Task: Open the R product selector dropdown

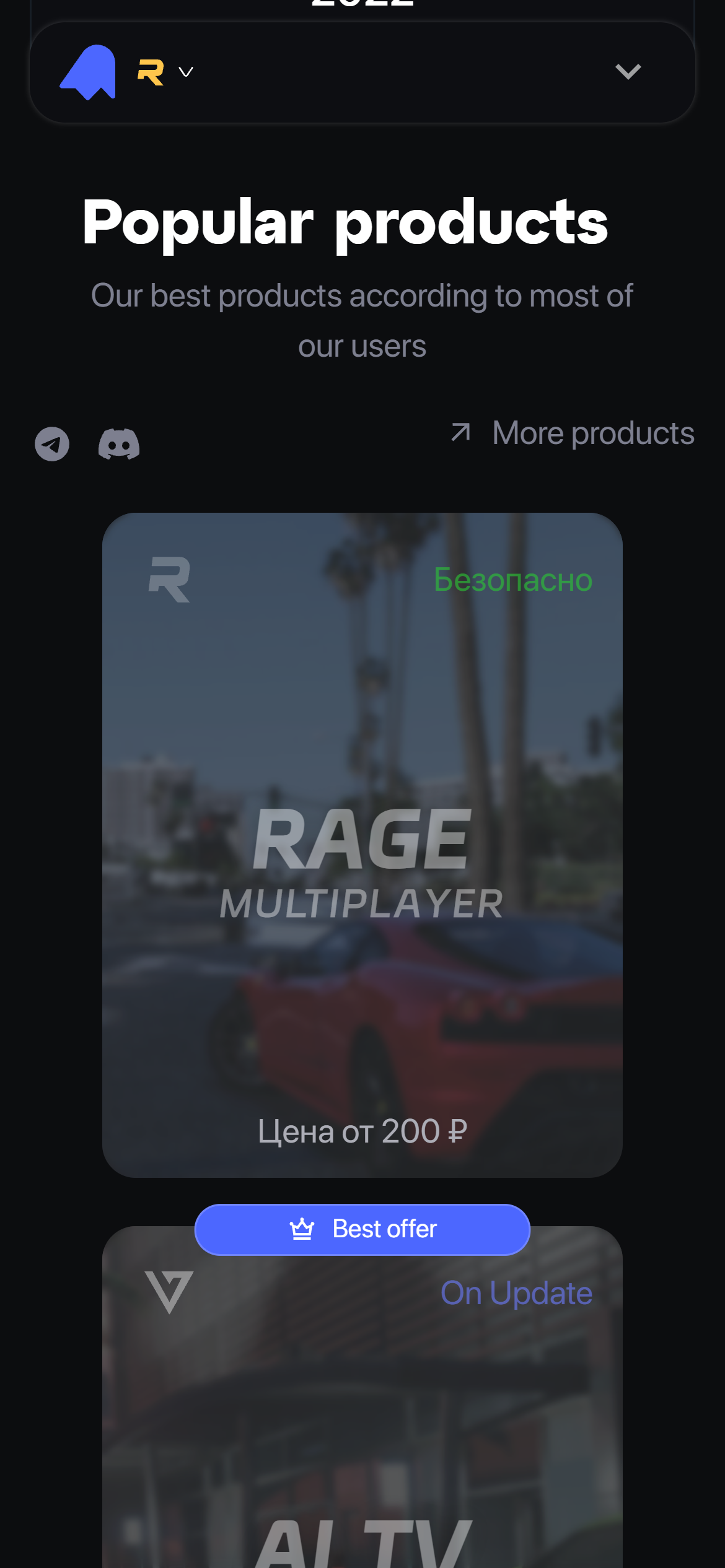Action: coord(165,72)
